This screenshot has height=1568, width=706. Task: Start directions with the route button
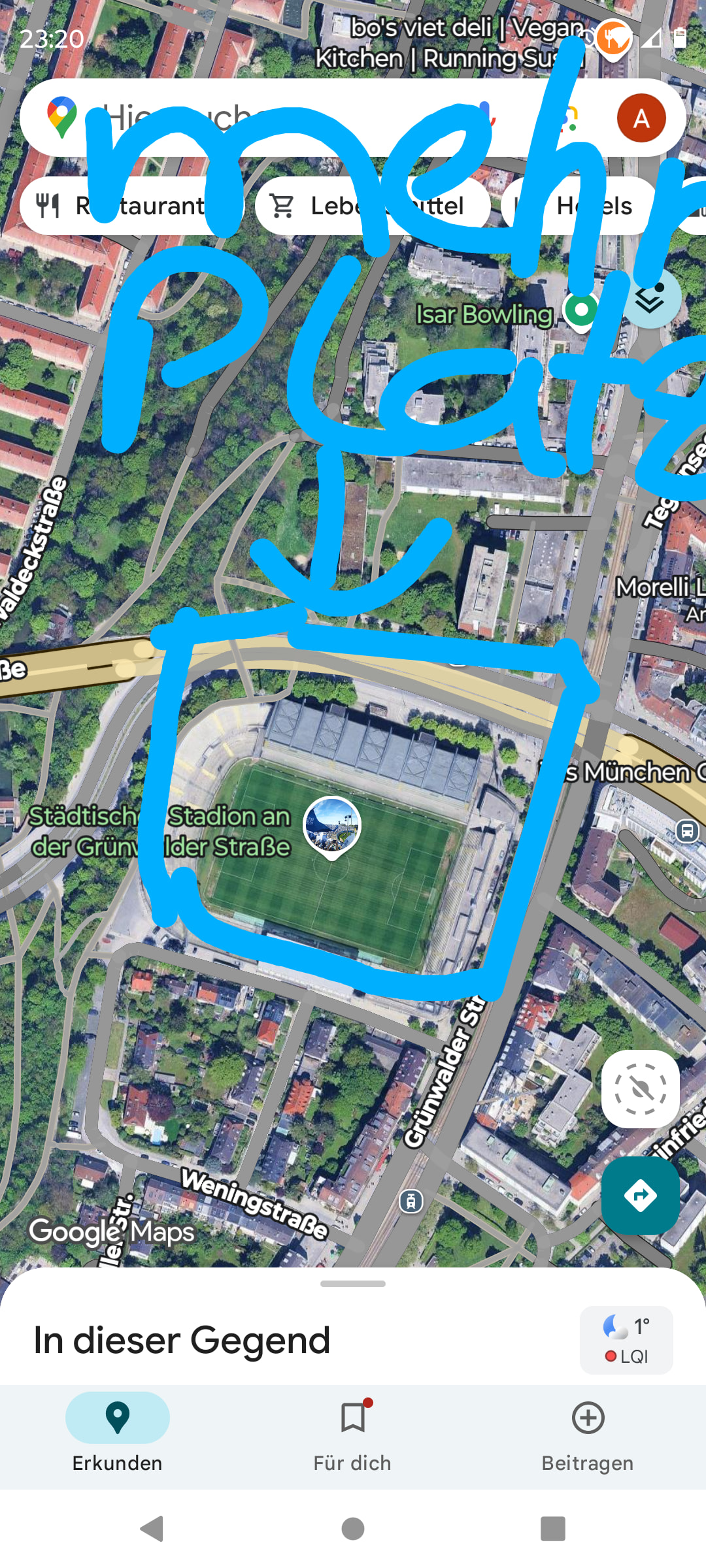click(641, 1196)
